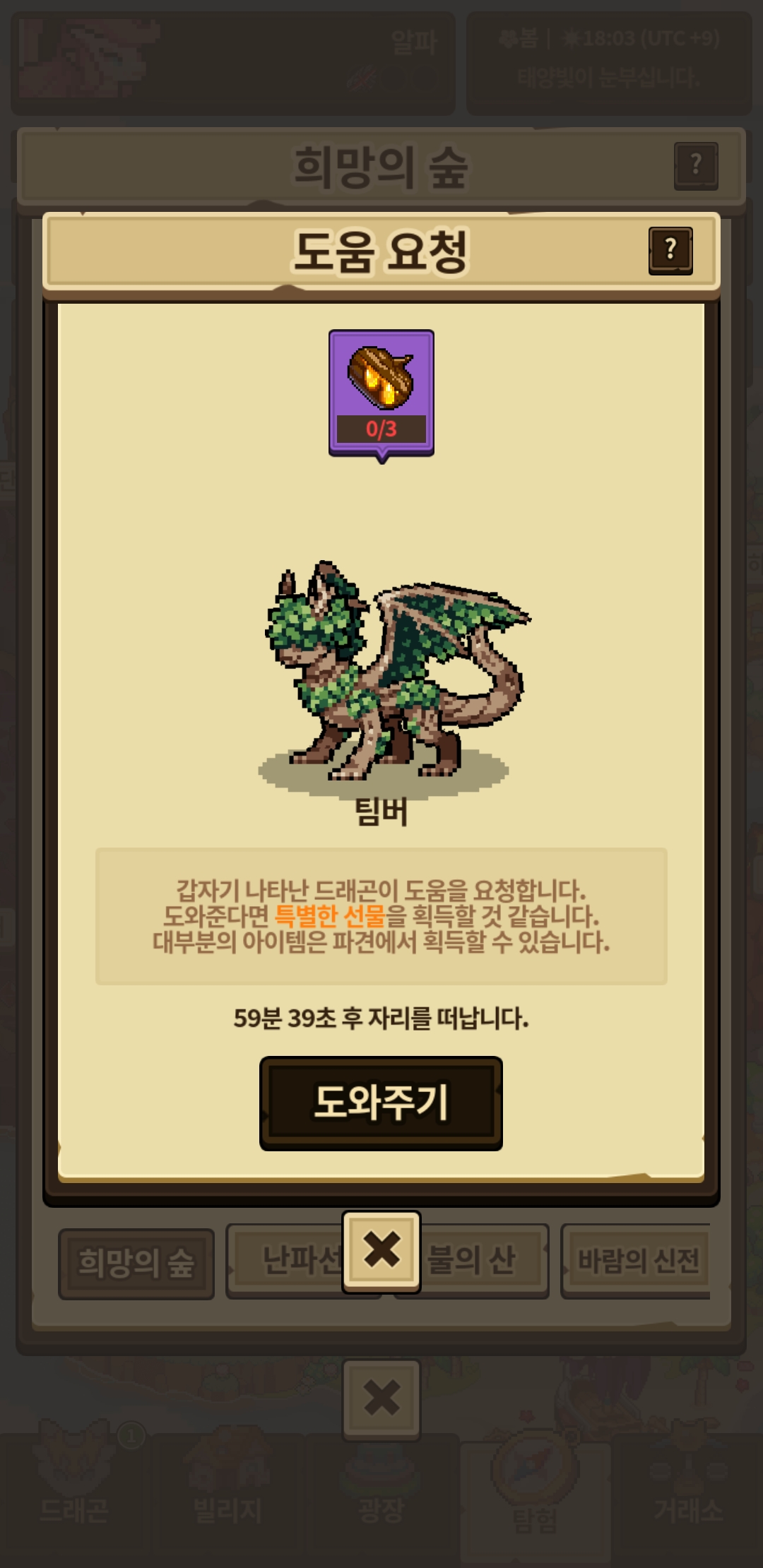Tap the 도와주기 help button
Viewport: 763px width, 1568px height.
(381, 1103)
